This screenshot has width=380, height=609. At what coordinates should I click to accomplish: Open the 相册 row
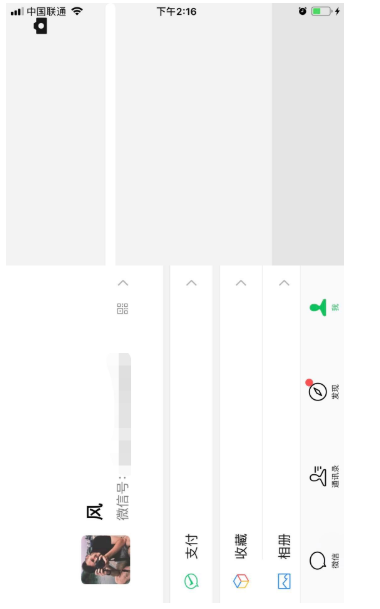click(281, 434)
